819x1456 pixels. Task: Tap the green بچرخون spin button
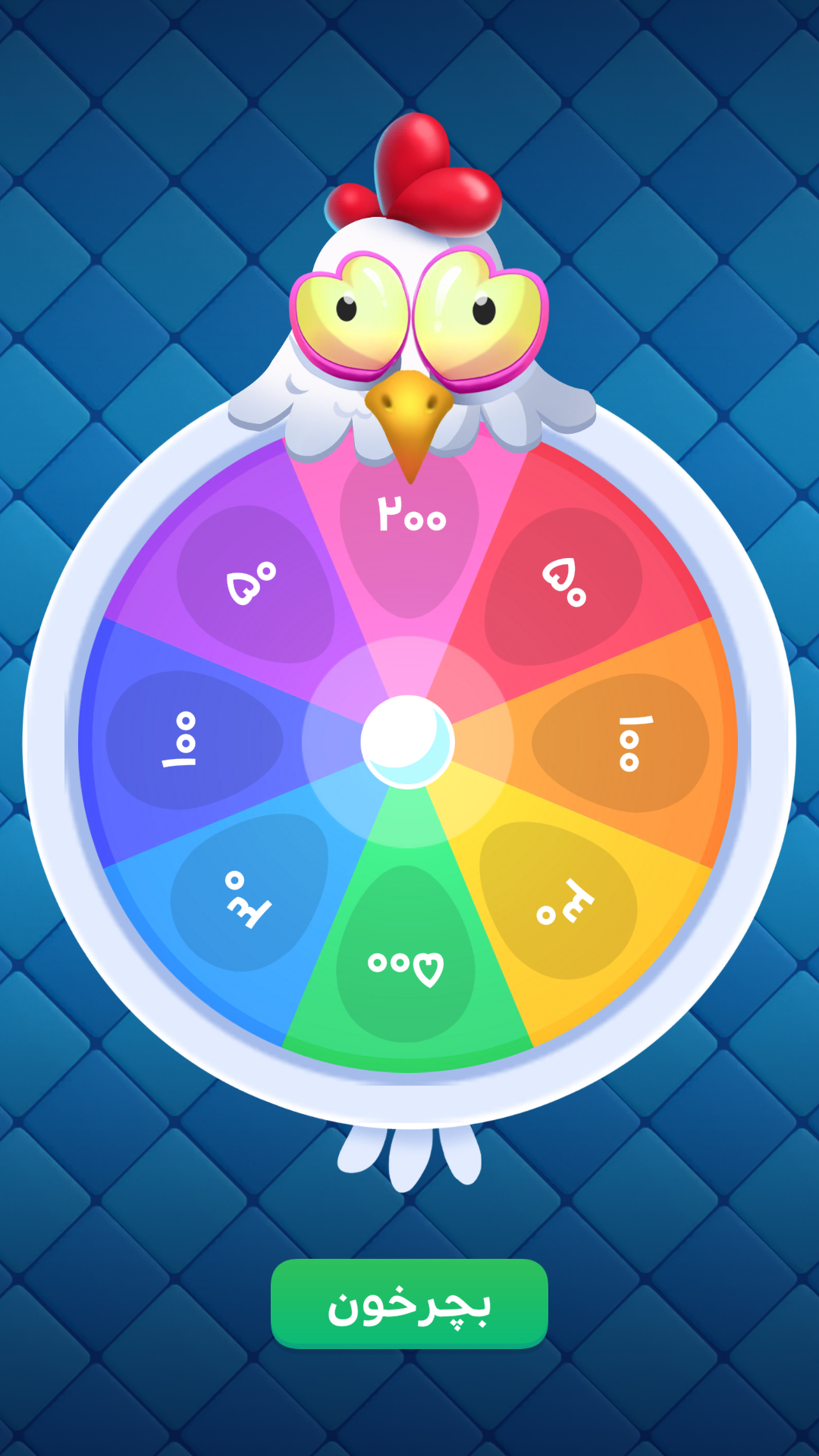409,1303
